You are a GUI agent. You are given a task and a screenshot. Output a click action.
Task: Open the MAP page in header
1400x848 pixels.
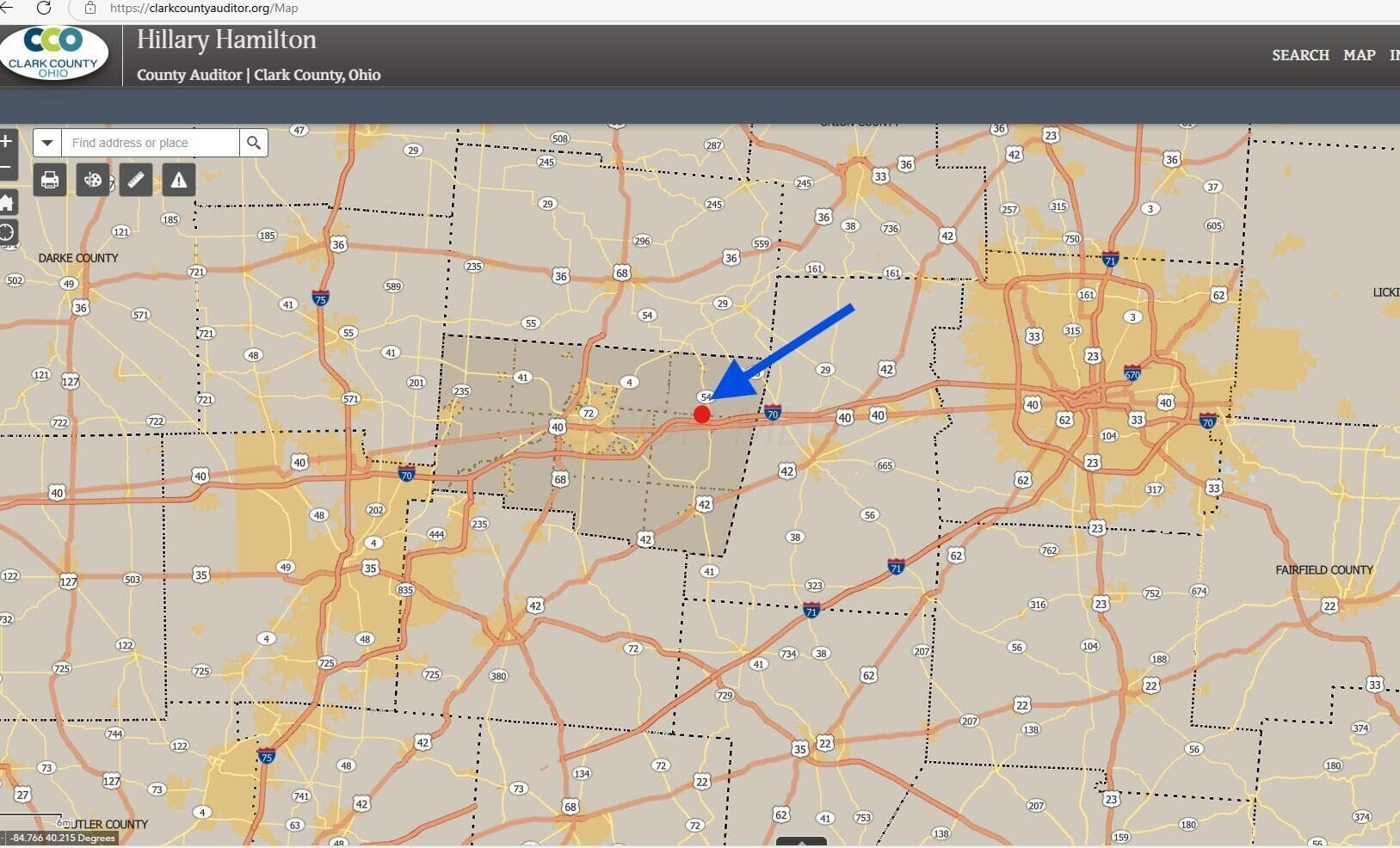coord(1359,55)
